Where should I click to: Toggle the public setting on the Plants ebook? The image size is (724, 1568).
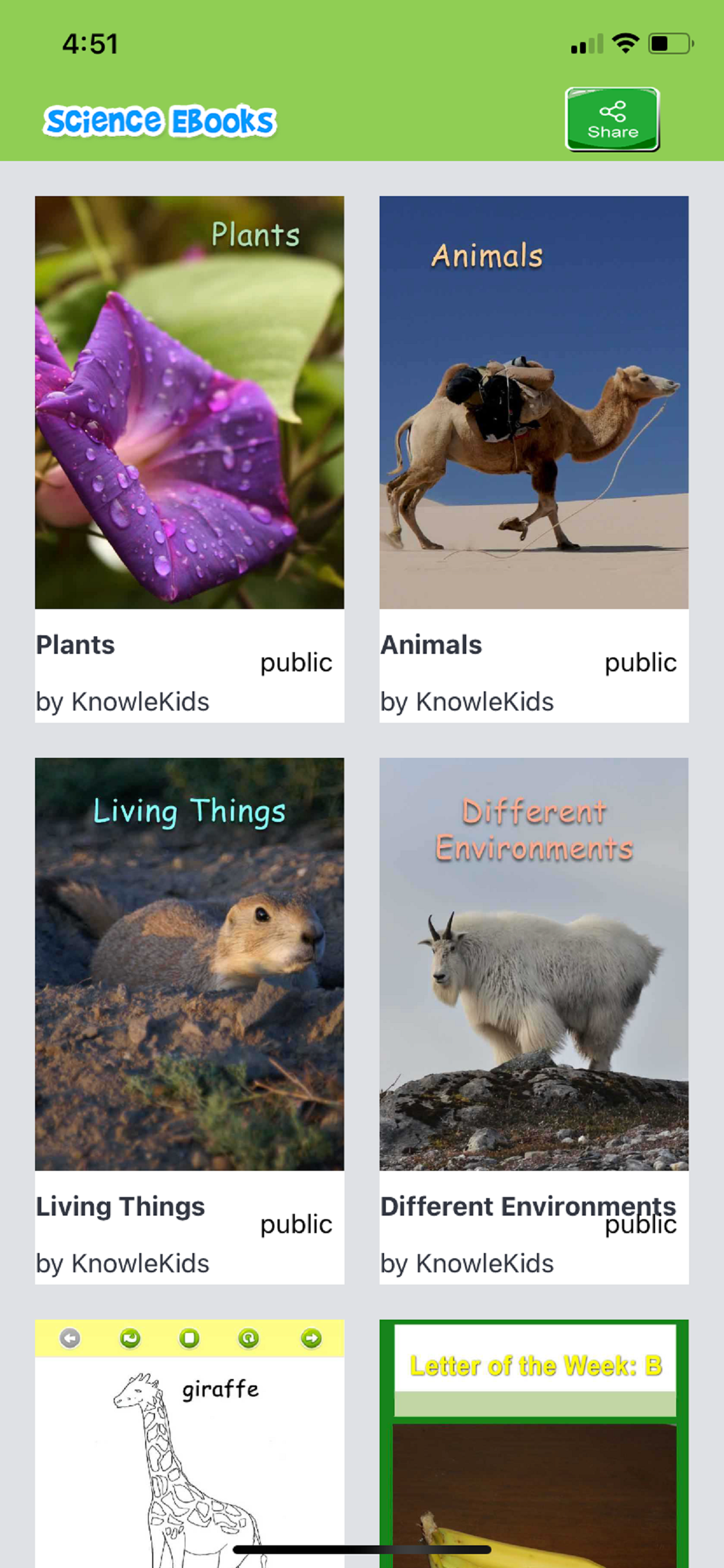point(296,663)
